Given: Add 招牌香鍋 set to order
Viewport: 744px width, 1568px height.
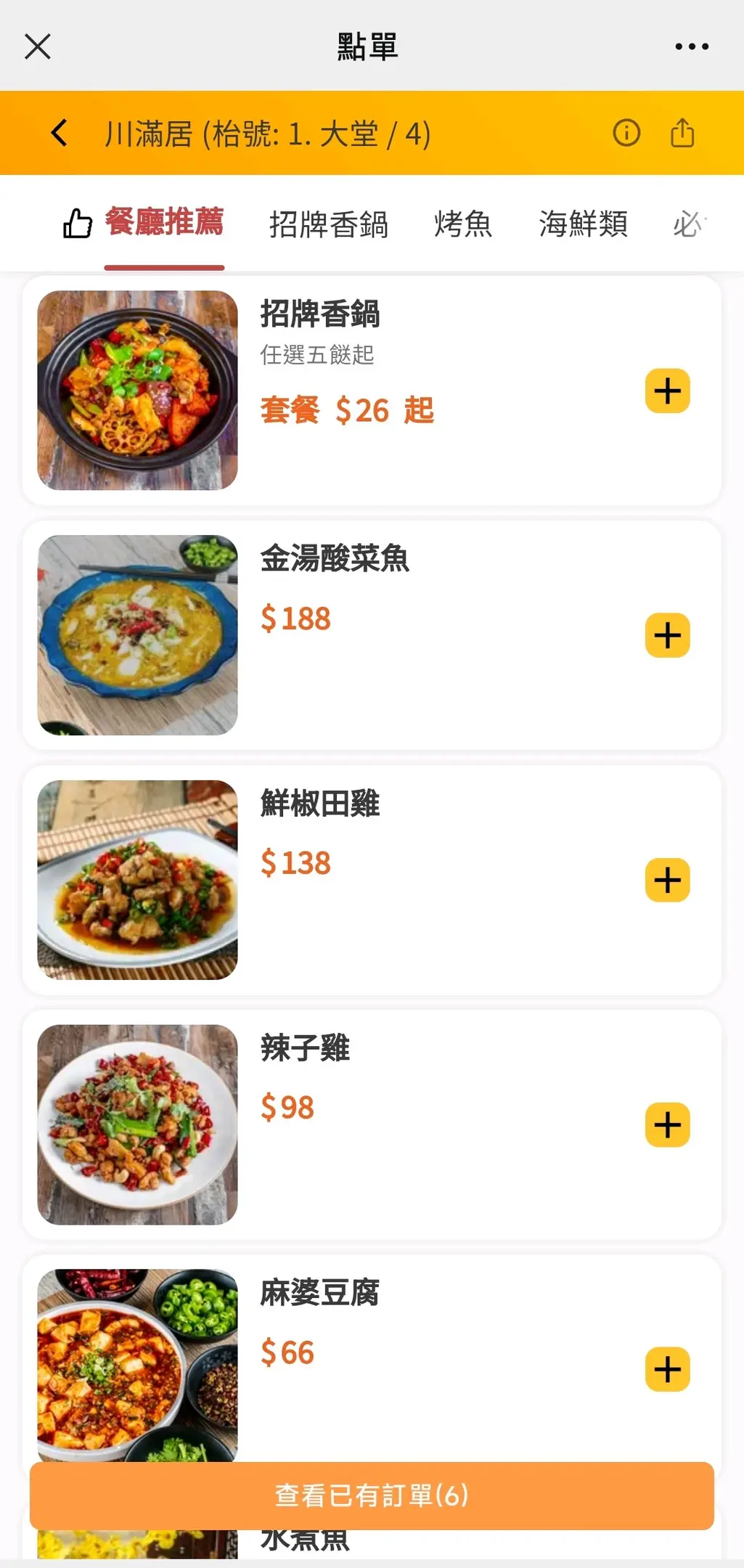Looking at the screenshot, I should click(x=667, y=391).
